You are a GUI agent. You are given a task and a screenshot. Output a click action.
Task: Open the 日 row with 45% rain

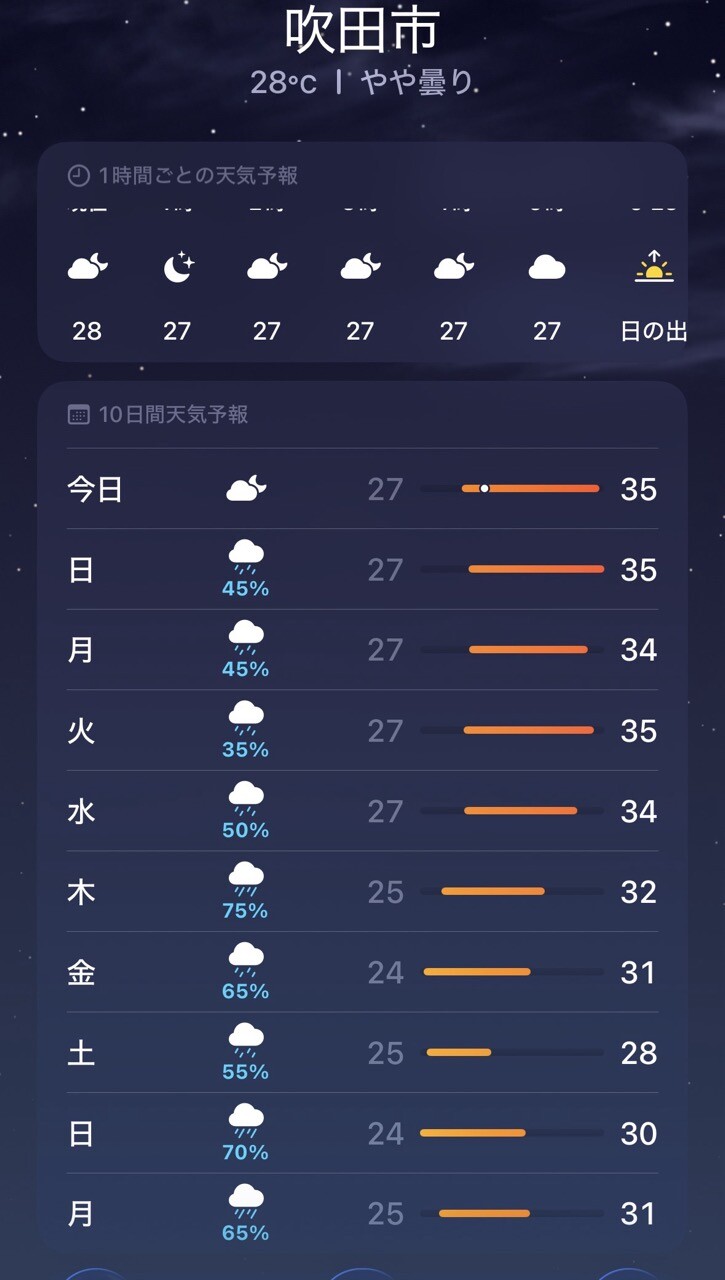pos(362,569)
